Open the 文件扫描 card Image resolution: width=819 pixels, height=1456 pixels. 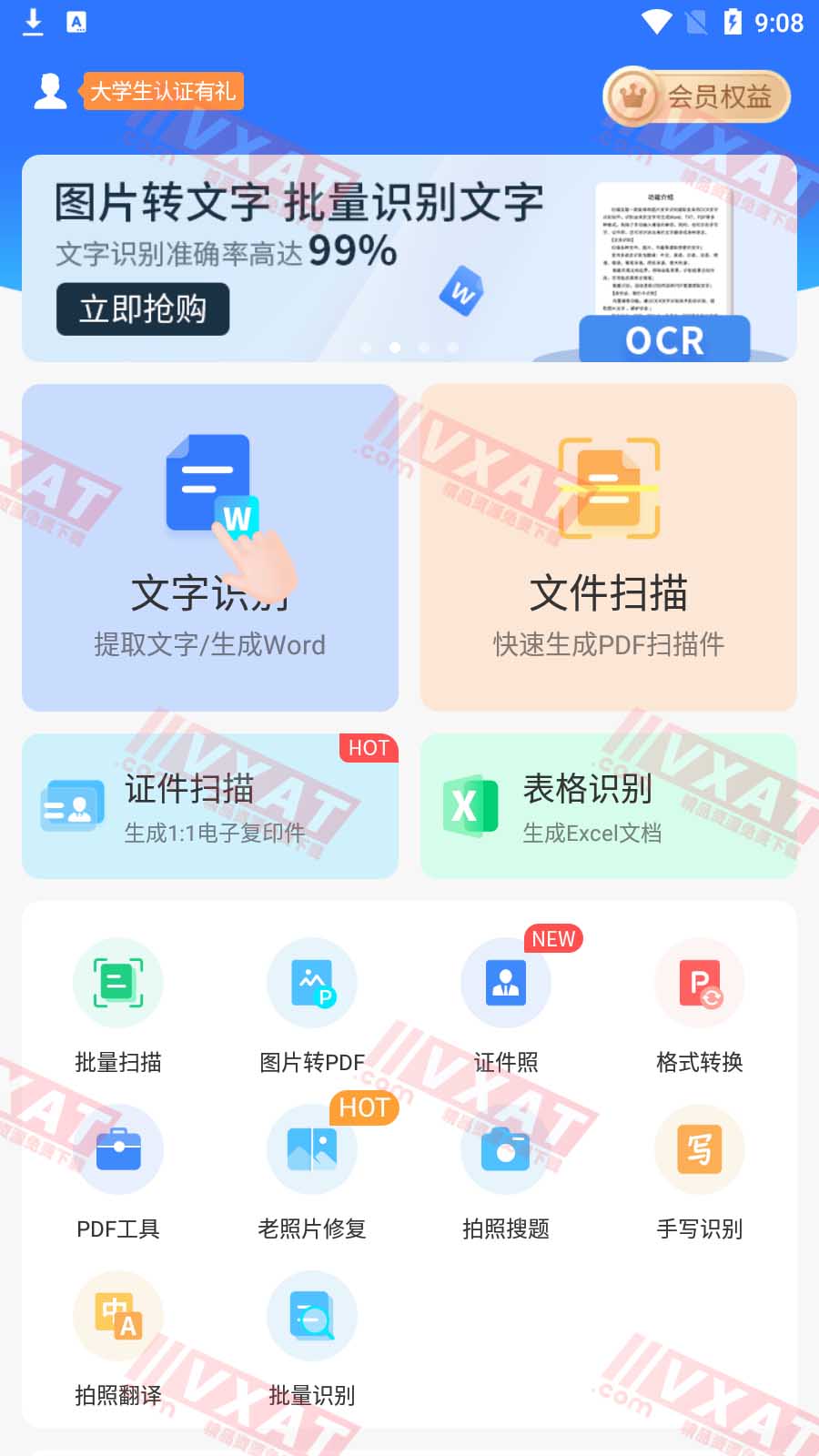608,547
